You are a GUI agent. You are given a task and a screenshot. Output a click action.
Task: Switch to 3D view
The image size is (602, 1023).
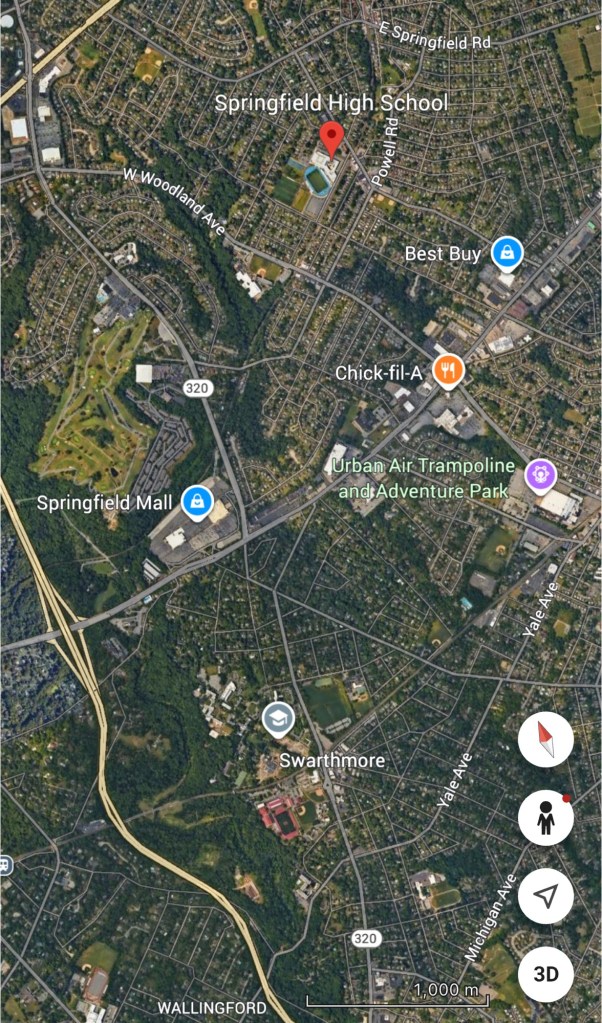pyautogui.click(x=545, y=973)
